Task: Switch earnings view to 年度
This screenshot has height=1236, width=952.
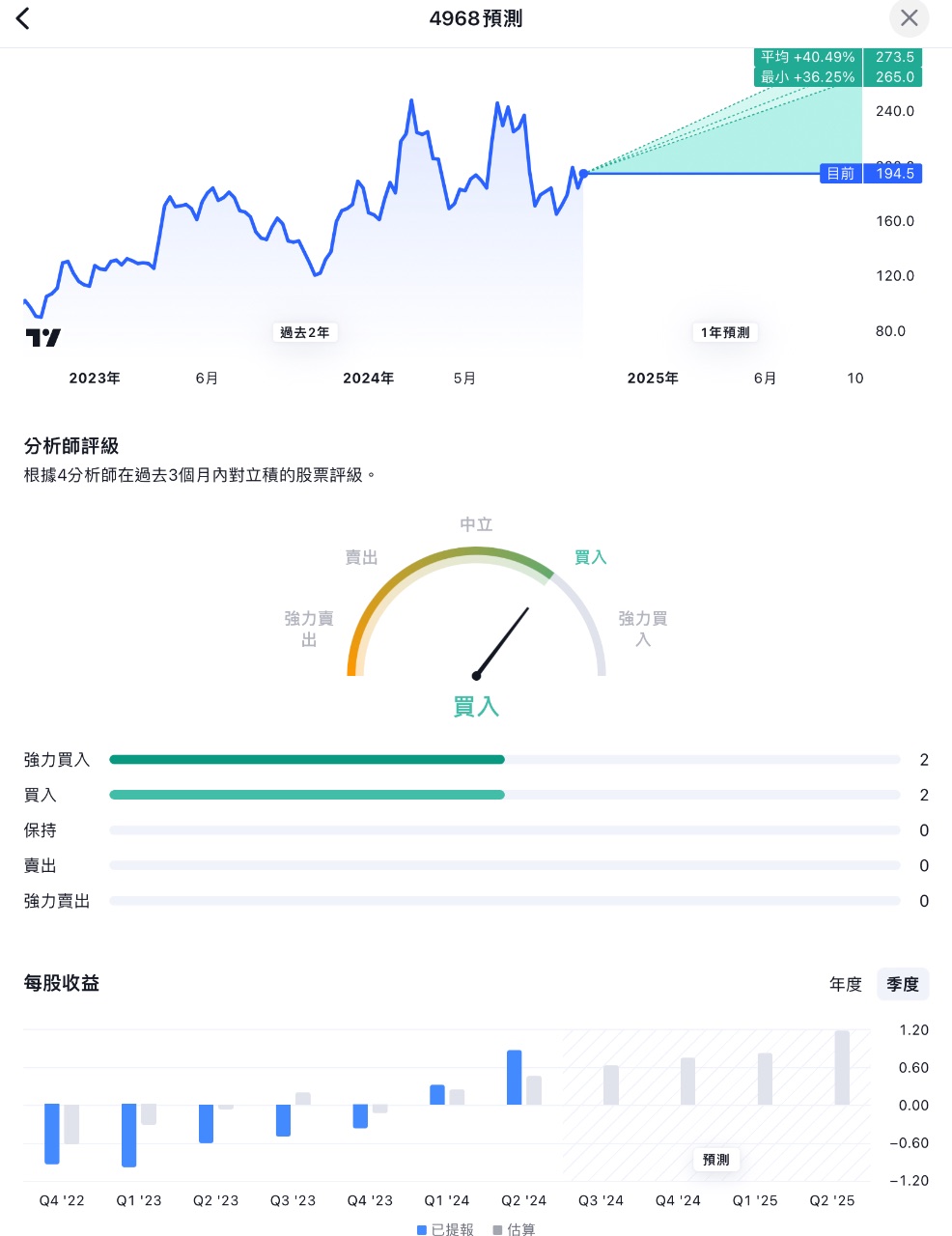Action: click(x=845, y=984)
